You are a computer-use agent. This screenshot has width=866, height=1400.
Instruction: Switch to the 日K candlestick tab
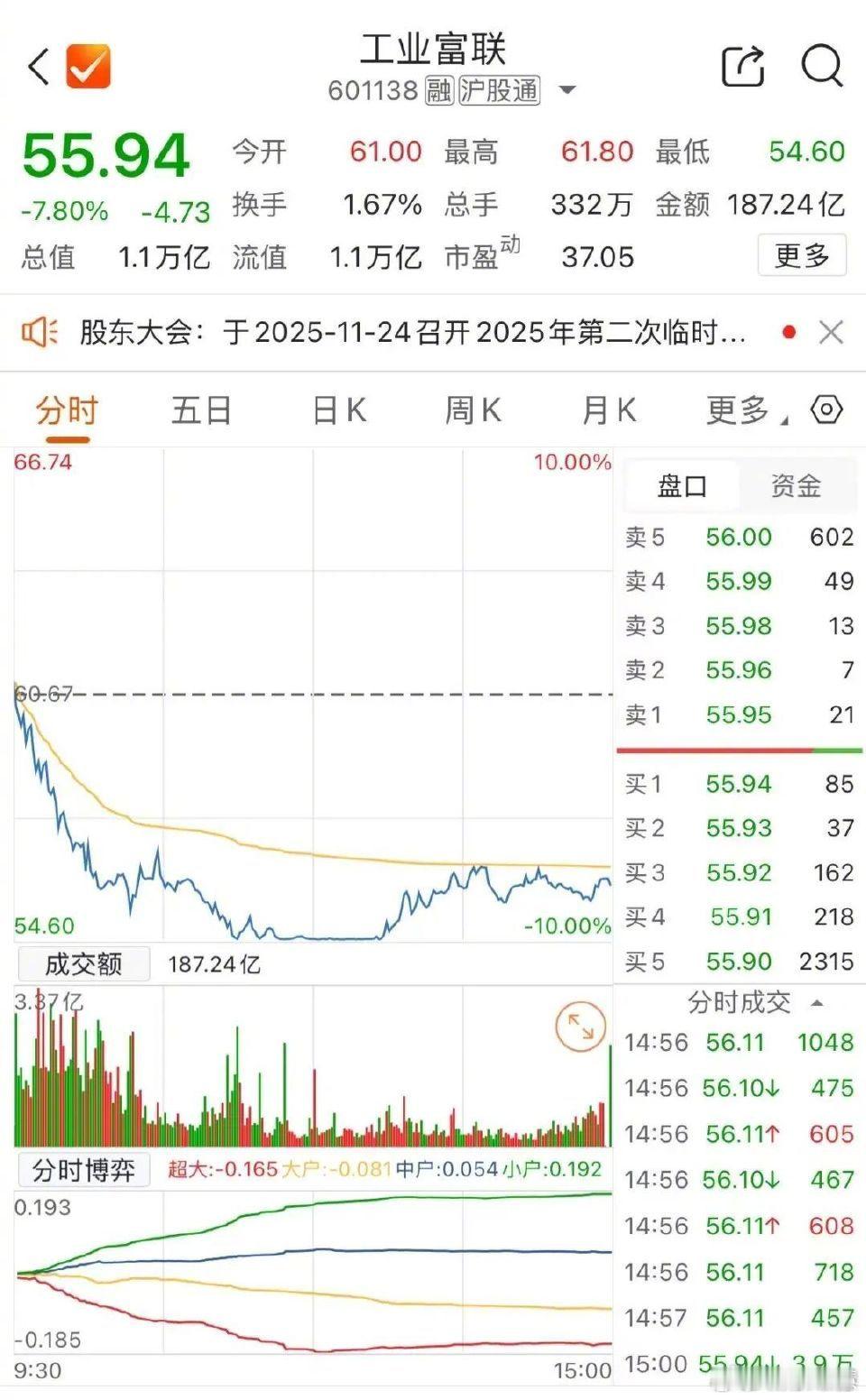pyautogui.click(x=336, y=410)
